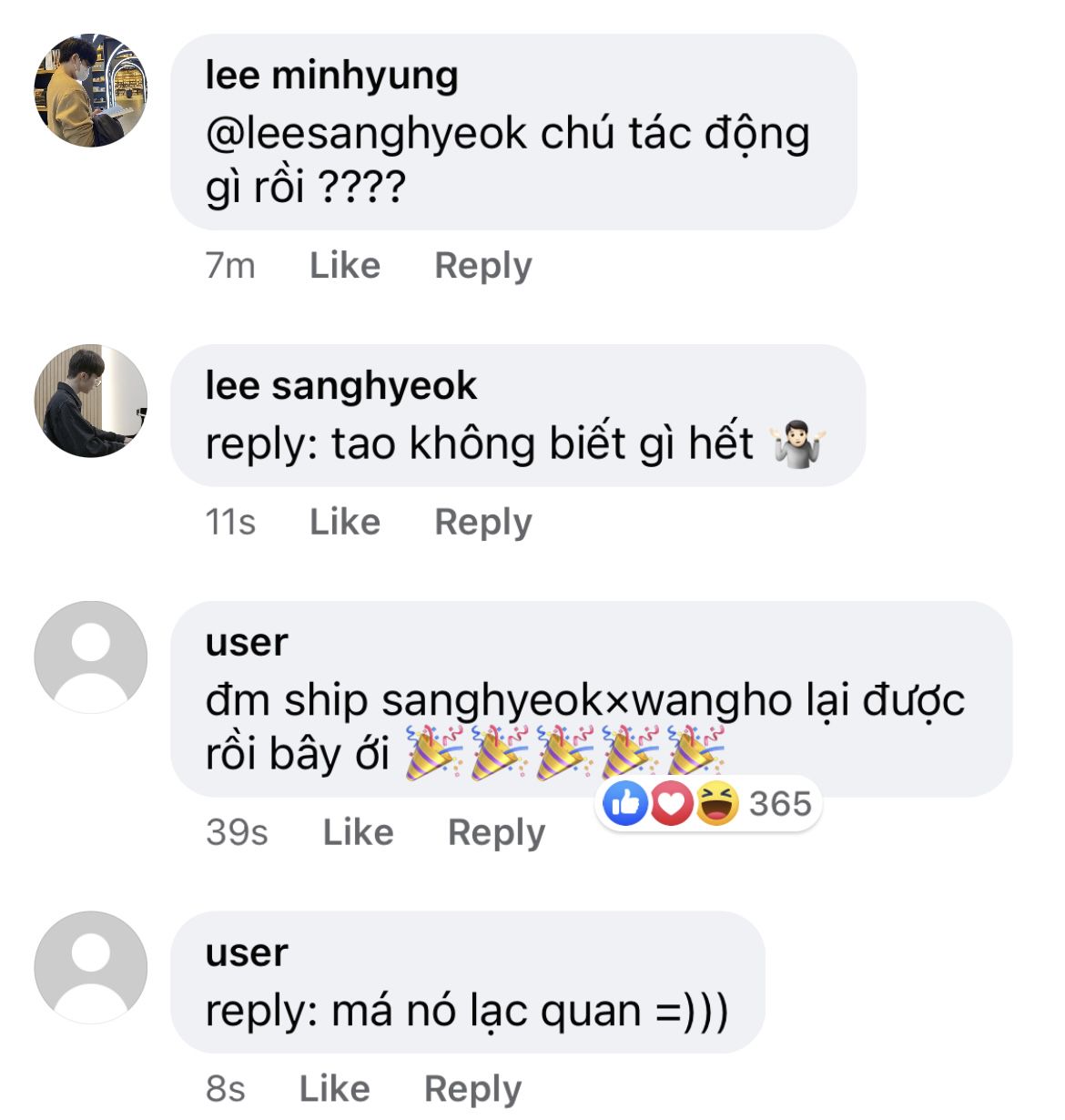Viewport: 1065px width, 1120px height.
Task: Open the @leesanghyeok mention
Action: pos(366,134)
